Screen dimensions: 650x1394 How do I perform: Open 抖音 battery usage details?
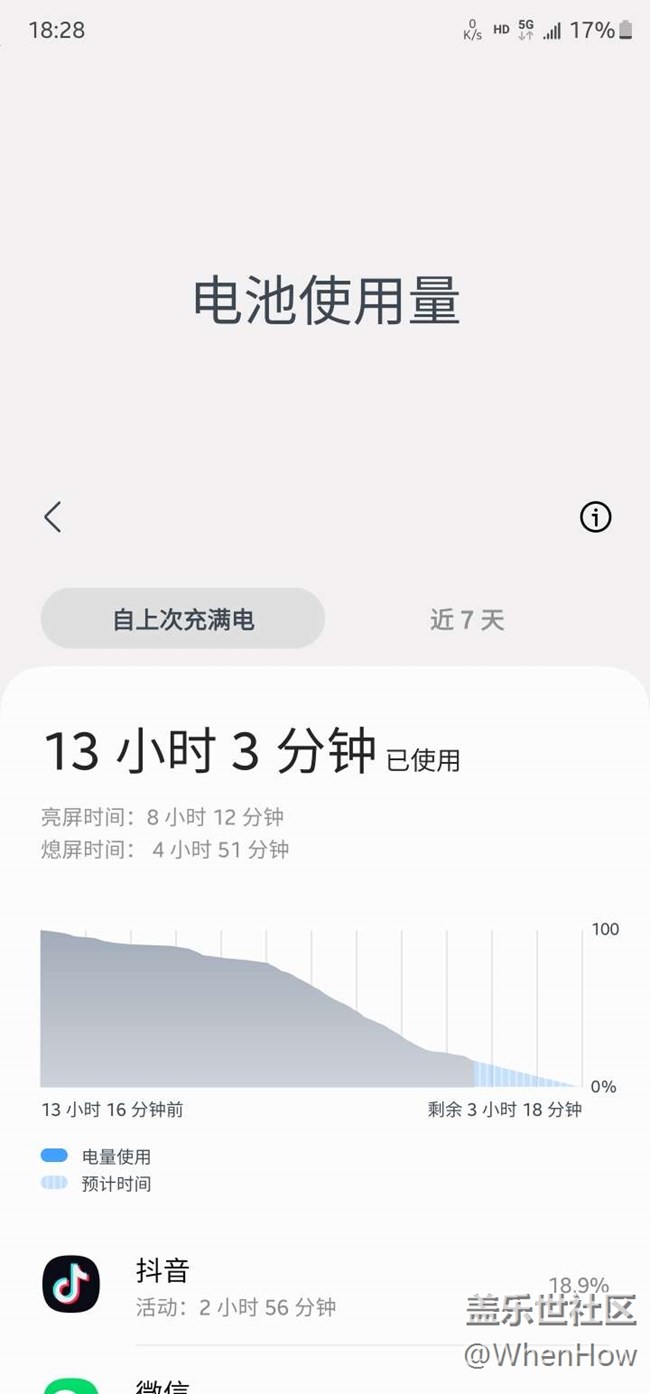pos(300,1286)
